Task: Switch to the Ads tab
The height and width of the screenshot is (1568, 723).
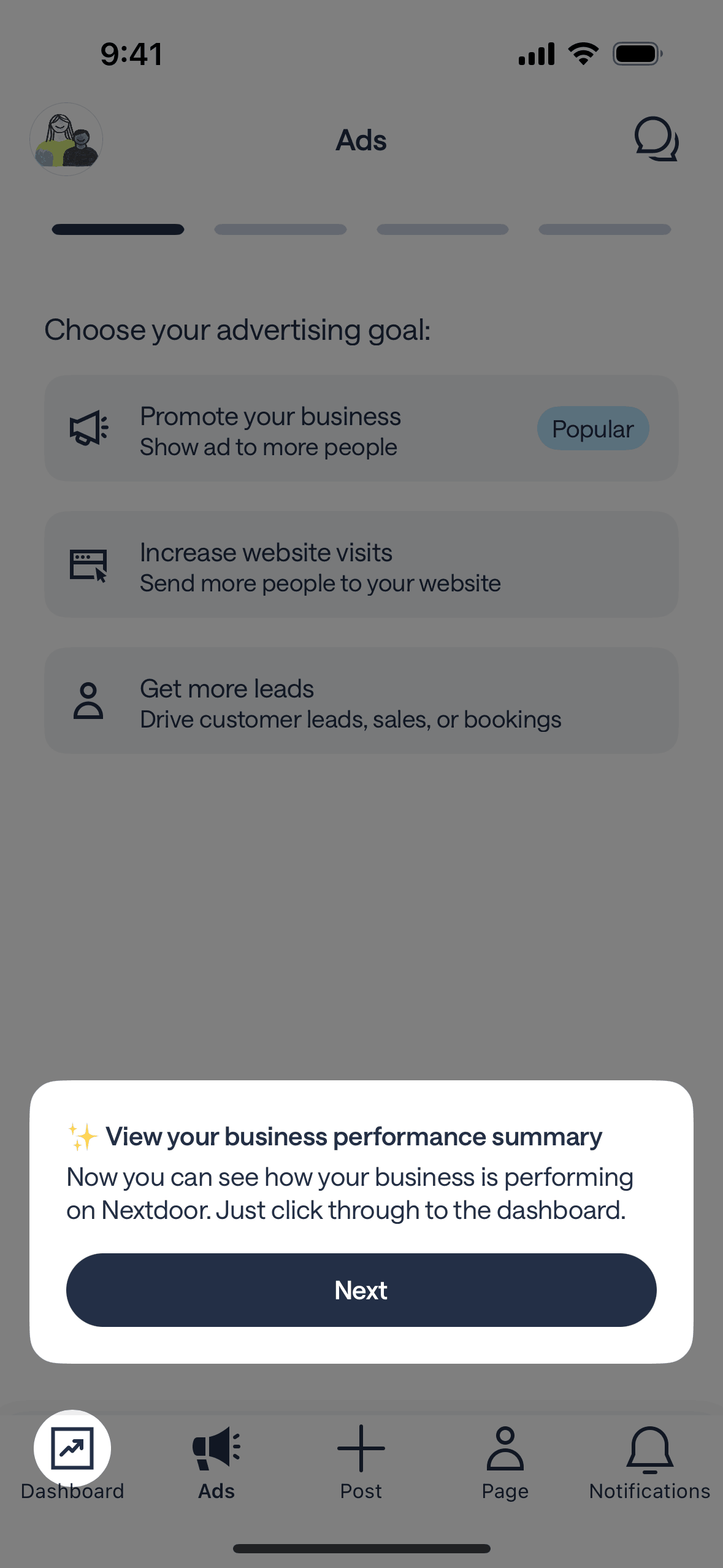Action: (x=216, y=1462)
